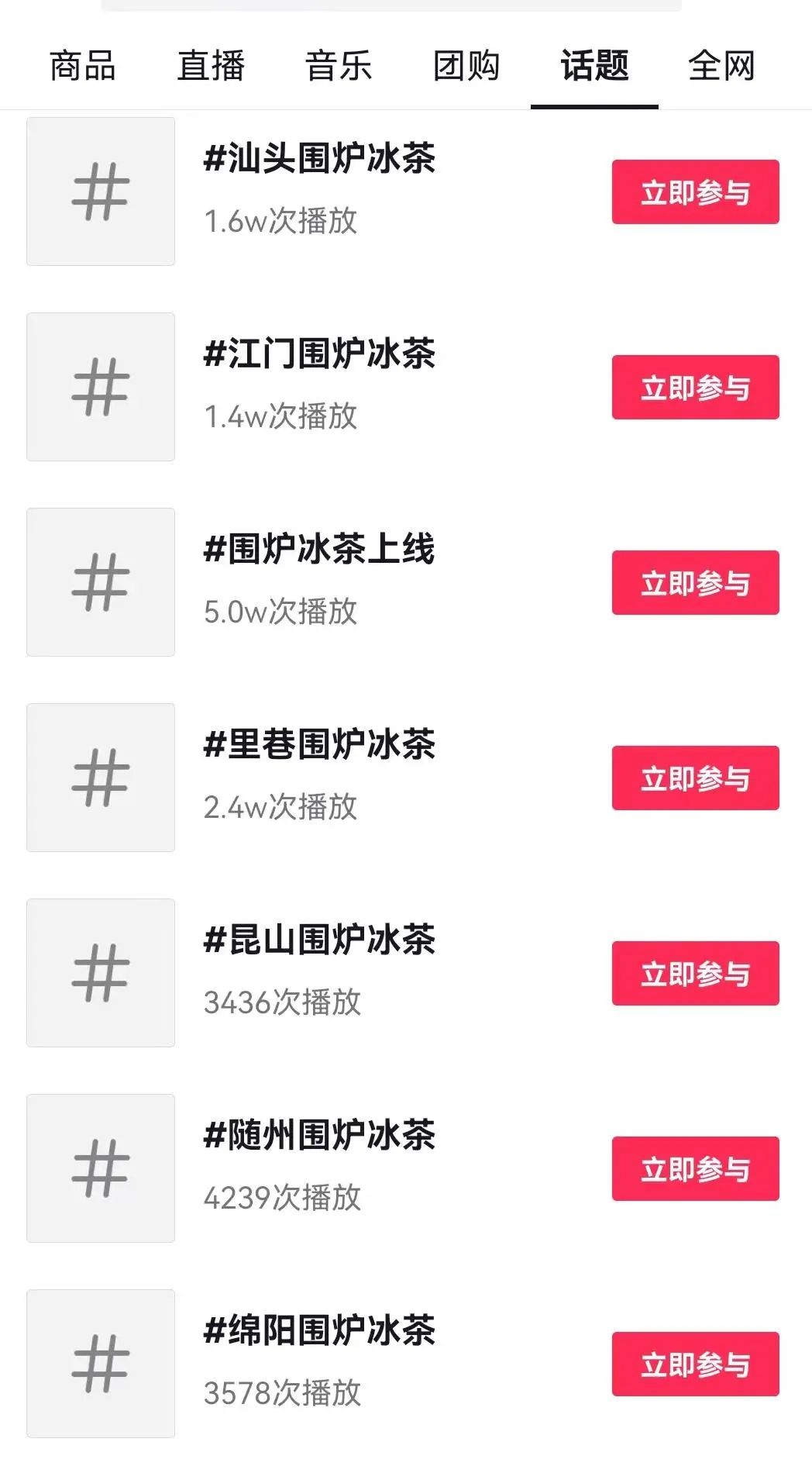Tap 立即参与 next to #围炉冰茶上线

[x=695, y=583]
